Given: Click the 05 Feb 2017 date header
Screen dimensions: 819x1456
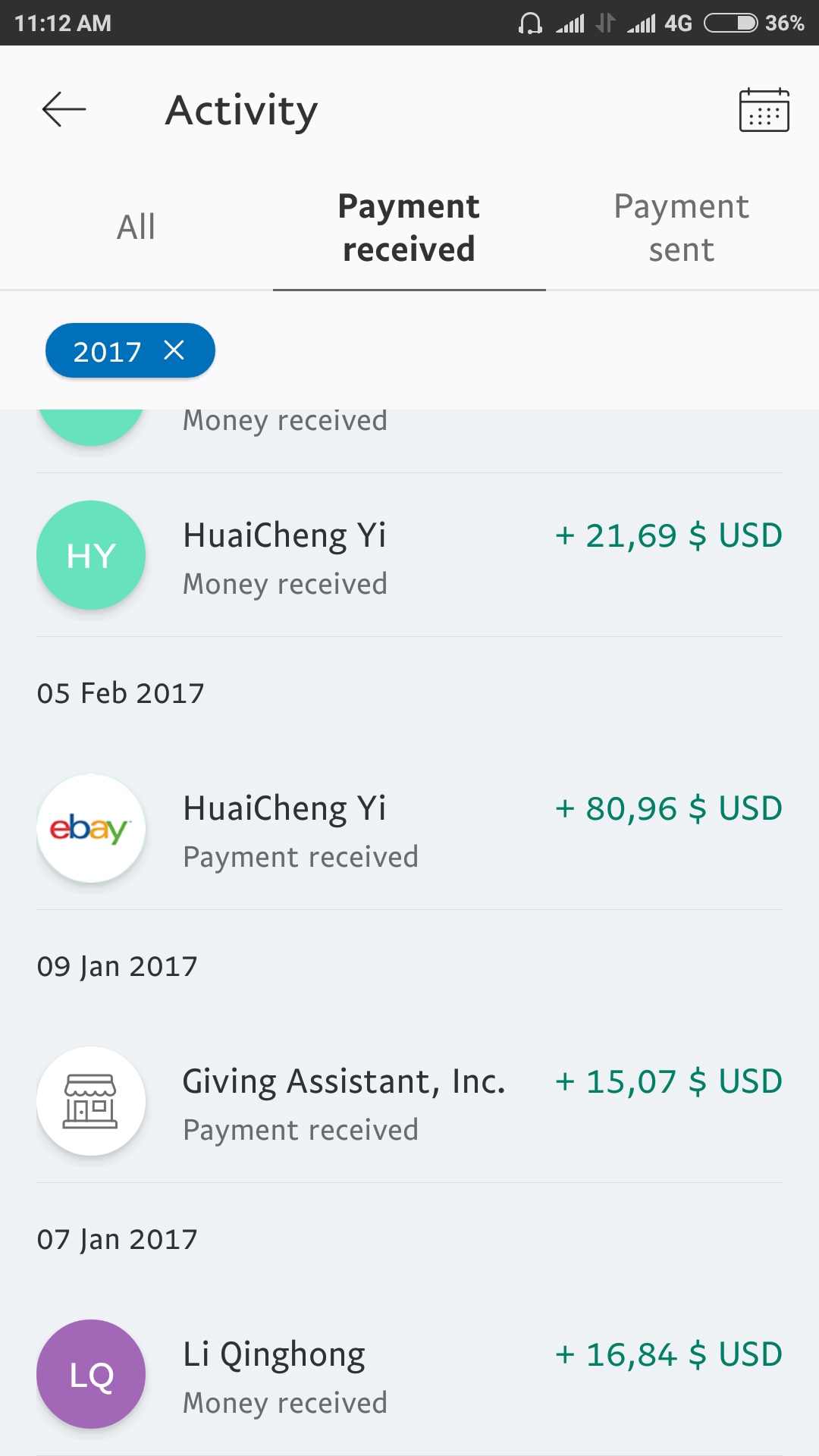Looking at the screenshot, I should 121,692.
